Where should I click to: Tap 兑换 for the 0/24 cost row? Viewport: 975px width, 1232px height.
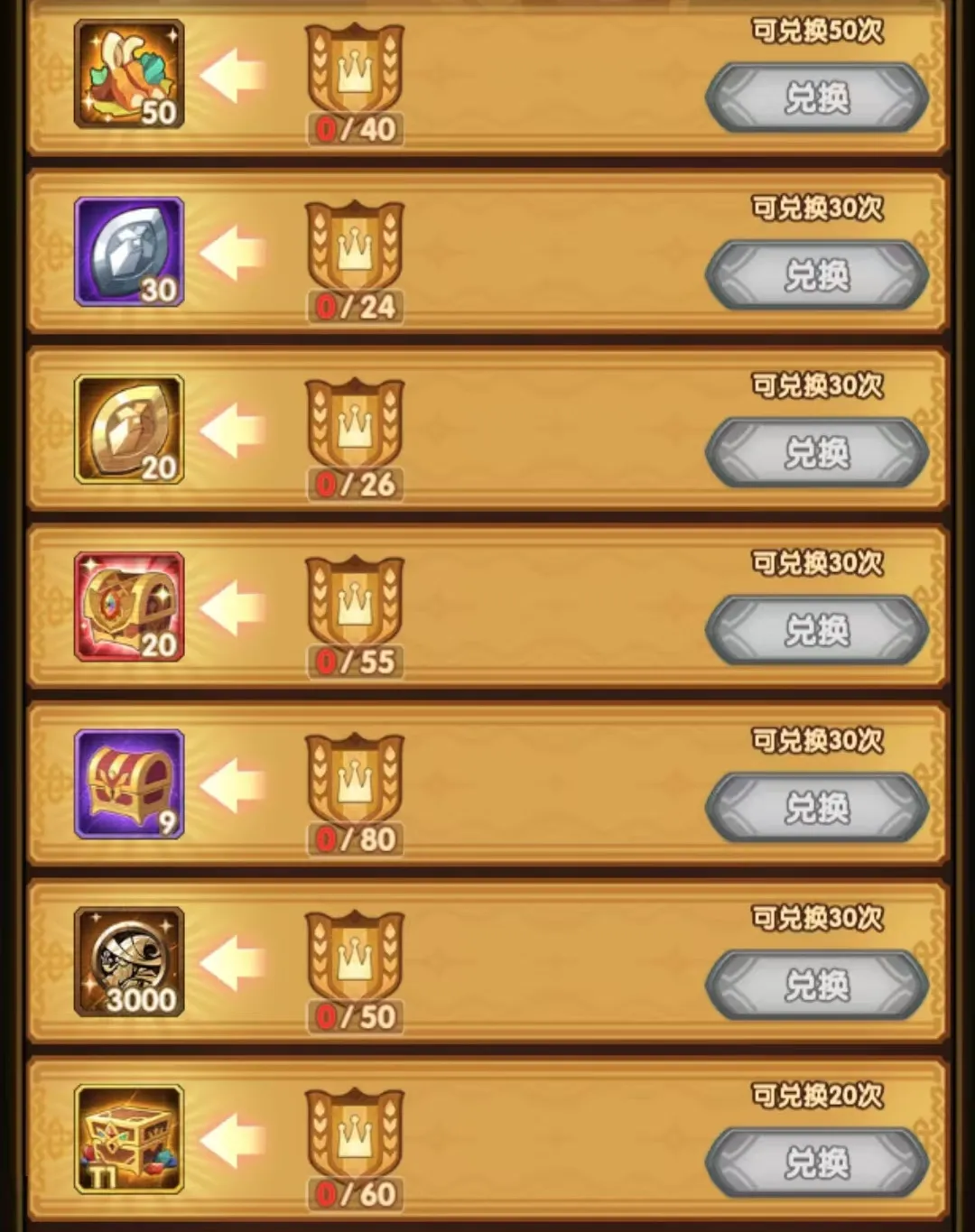coord(816,275)
